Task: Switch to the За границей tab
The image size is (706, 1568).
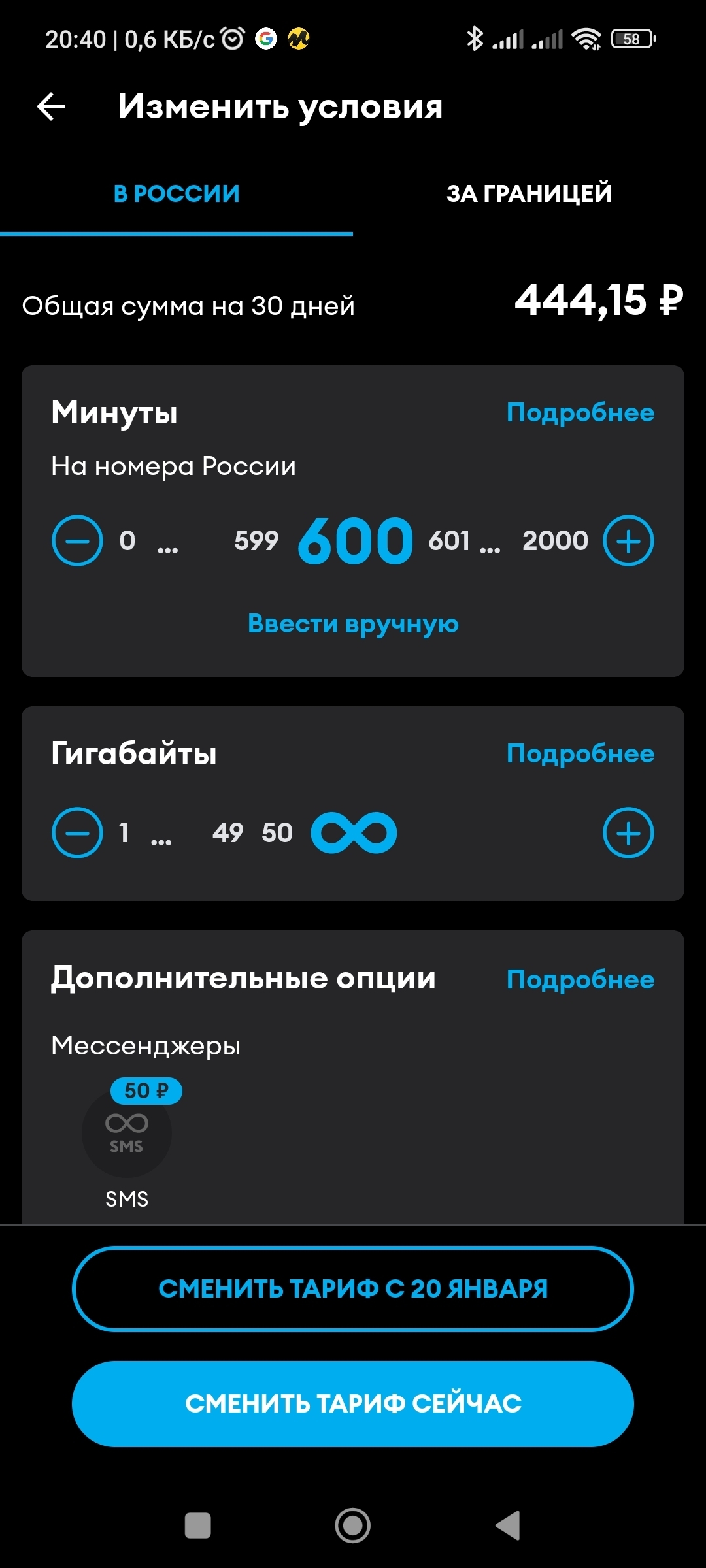Action: tap(529, 193)
